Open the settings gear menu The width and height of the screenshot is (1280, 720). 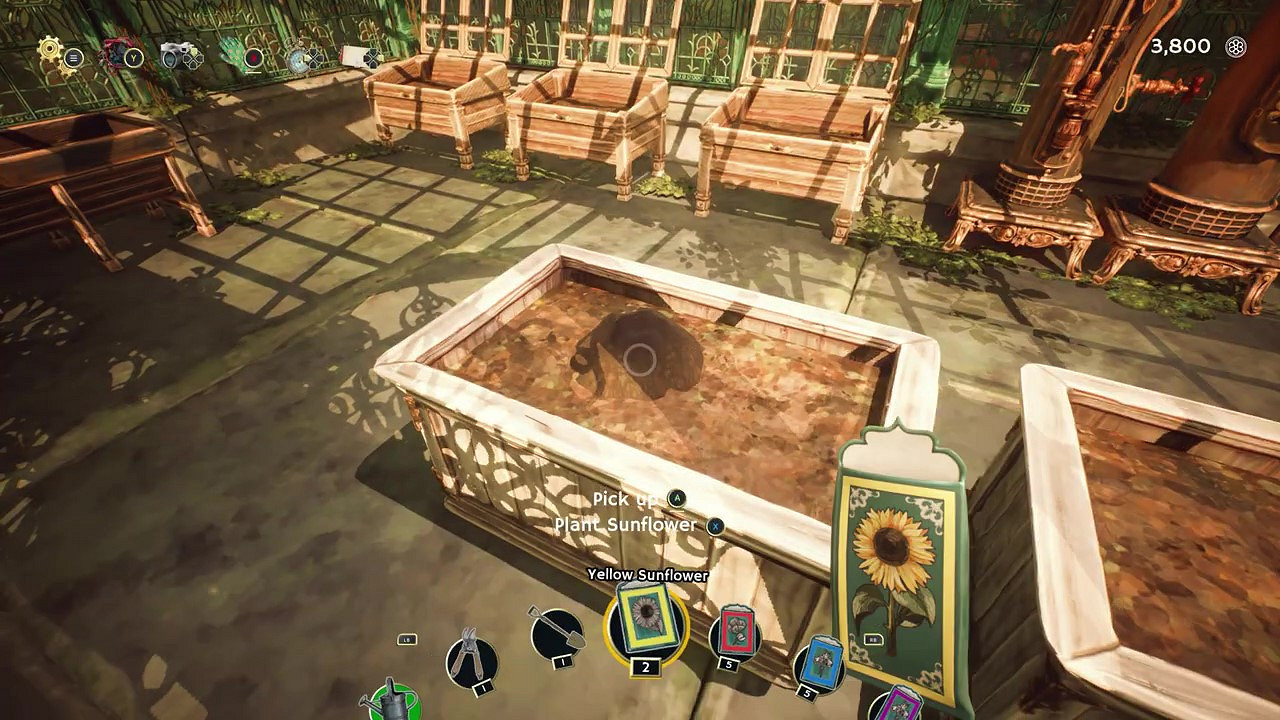(52, 50)
